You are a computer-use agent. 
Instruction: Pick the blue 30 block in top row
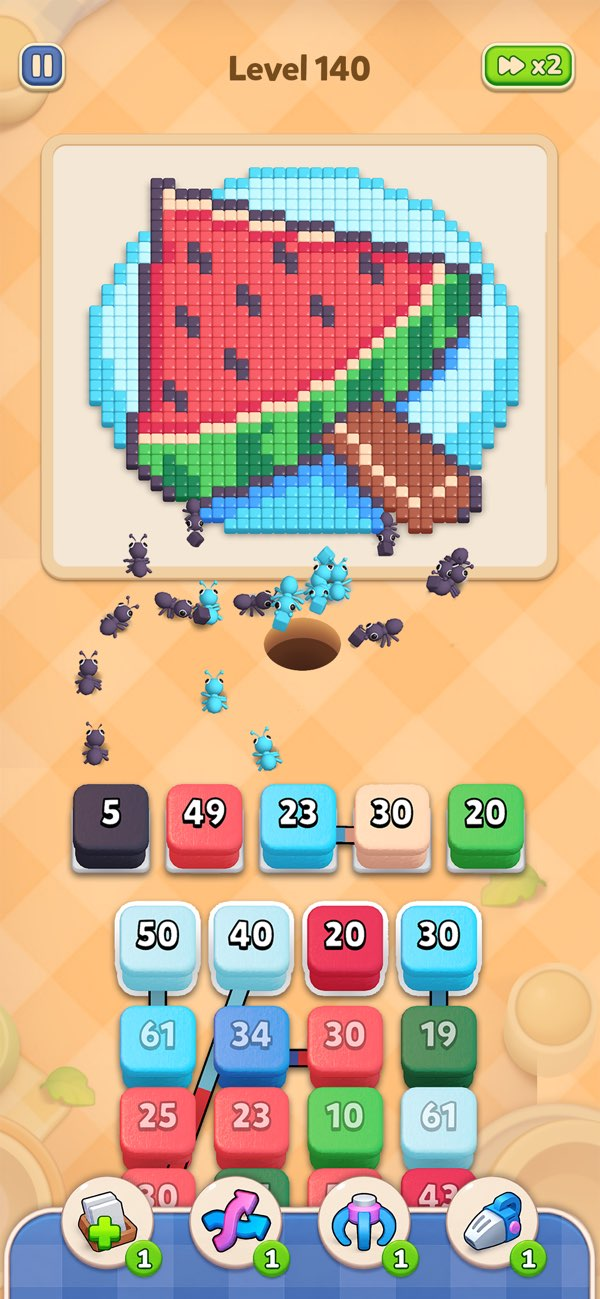point(439,945)
